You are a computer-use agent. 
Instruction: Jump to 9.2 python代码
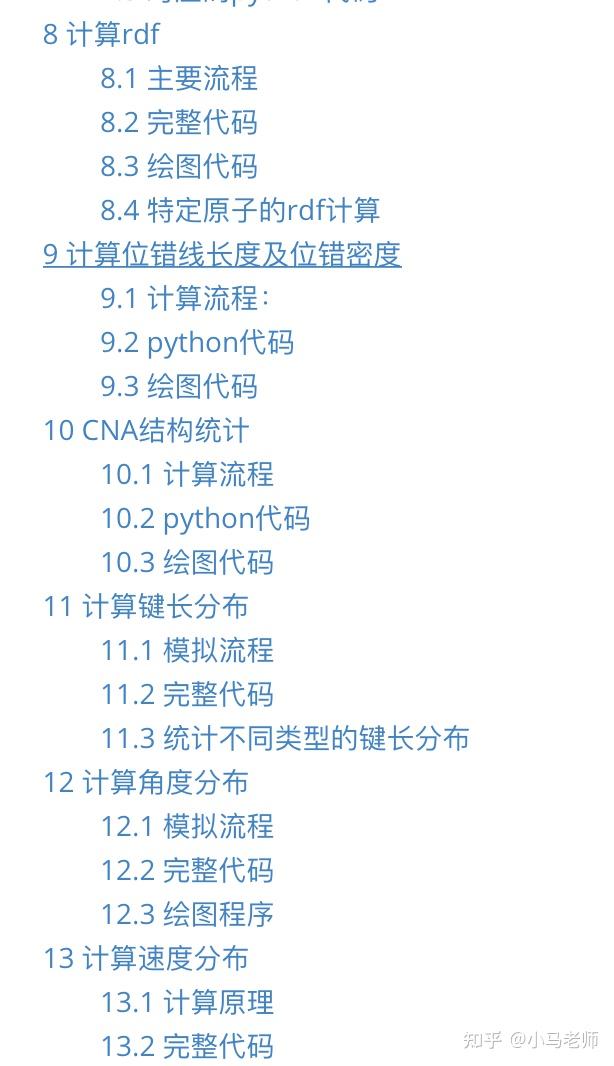[197, 343]
